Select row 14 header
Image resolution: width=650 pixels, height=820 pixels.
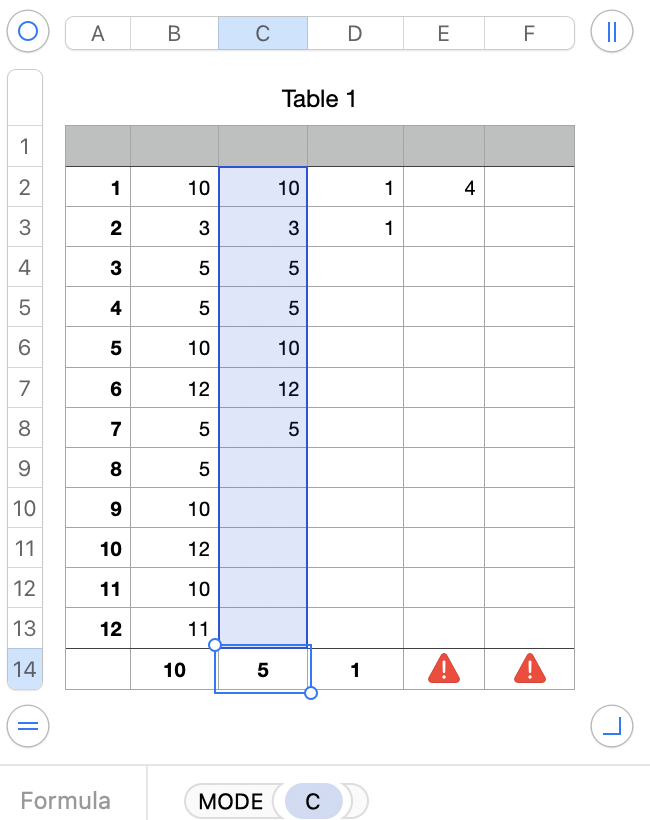click(25, 669)
